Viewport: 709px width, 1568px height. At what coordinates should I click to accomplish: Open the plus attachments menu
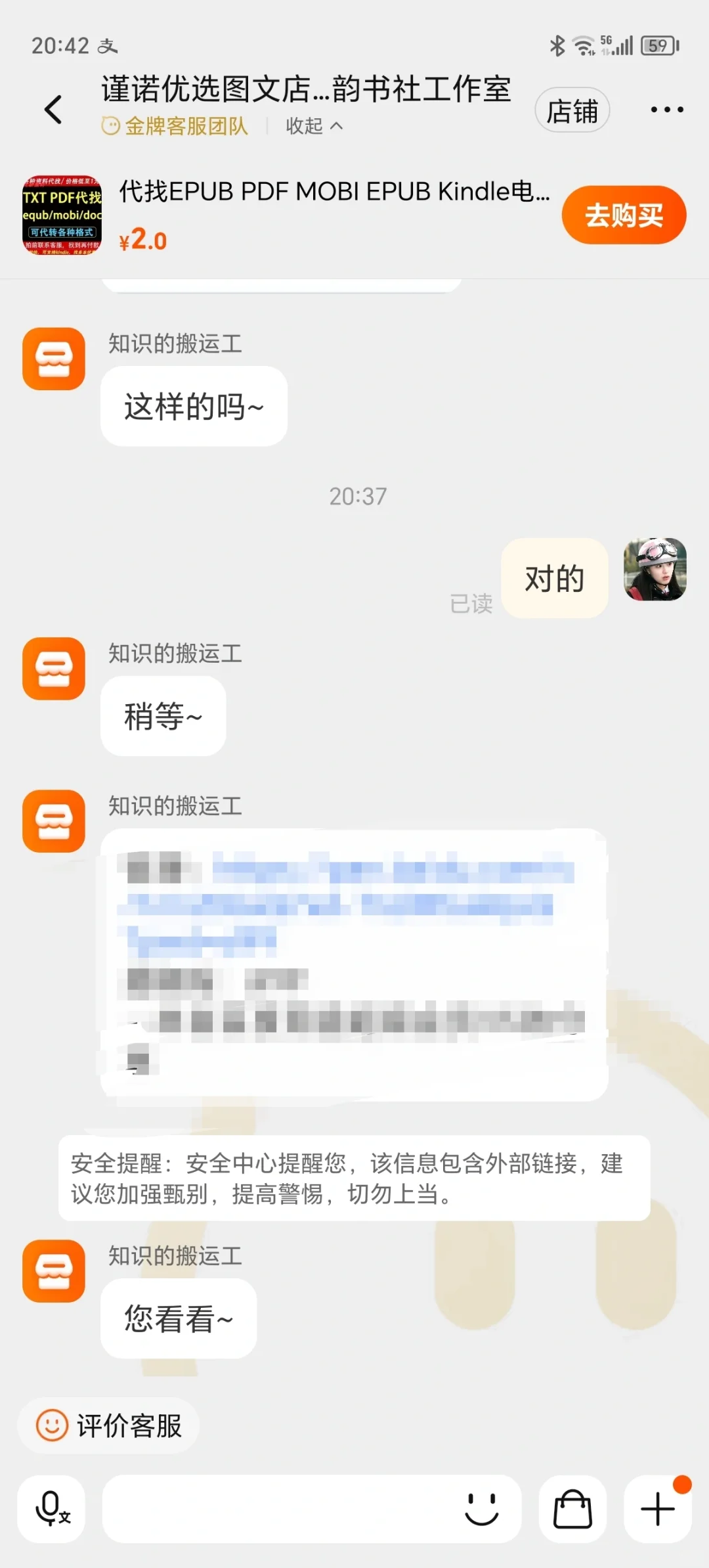coord(657,1508)
